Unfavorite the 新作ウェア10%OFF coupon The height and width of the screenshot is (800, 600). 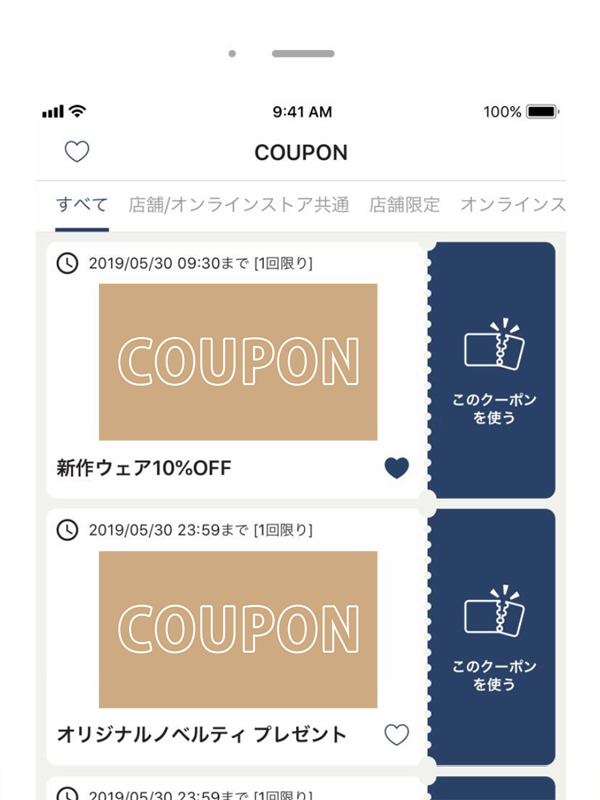click(x=397, y=467)
